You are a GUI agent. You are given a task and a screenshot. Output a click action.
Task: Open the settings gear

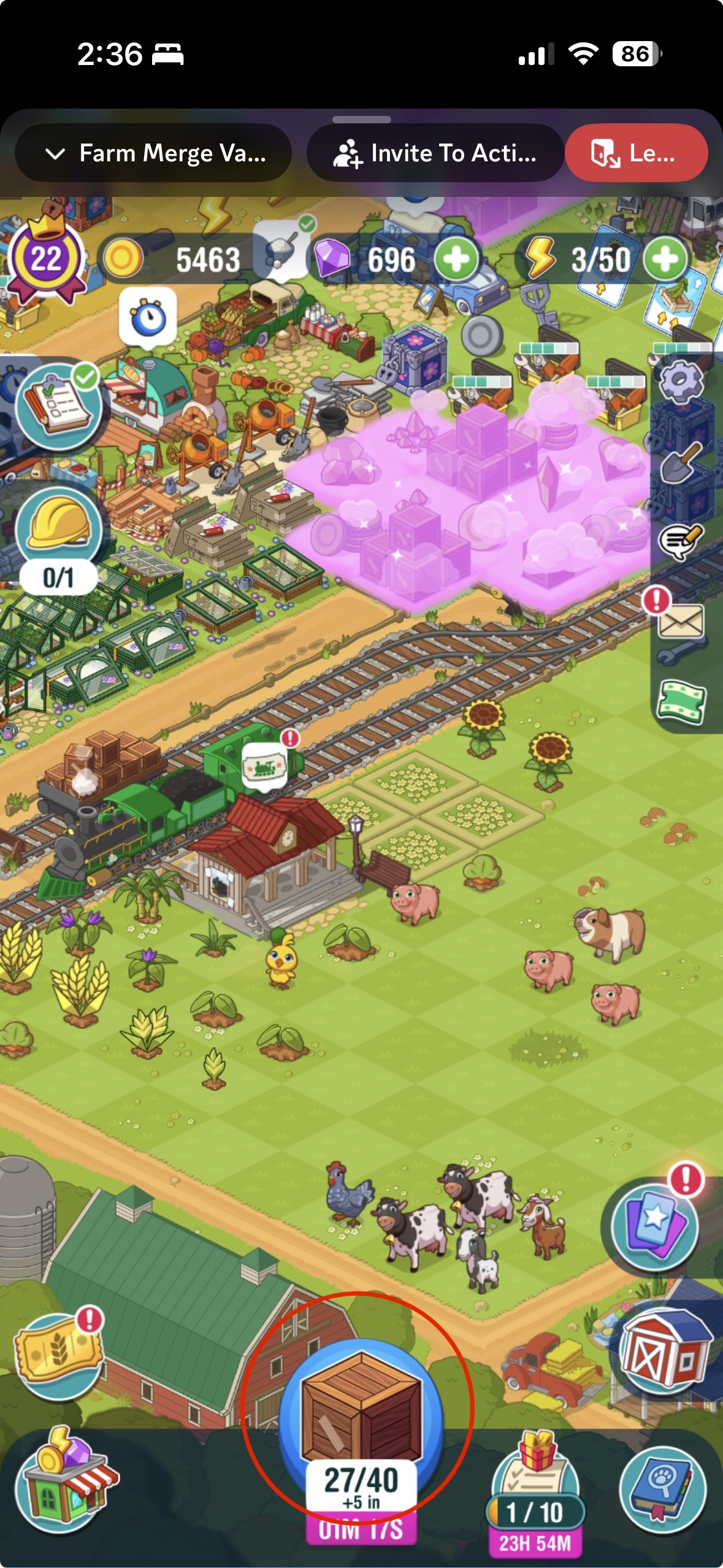tap(679, 382)
